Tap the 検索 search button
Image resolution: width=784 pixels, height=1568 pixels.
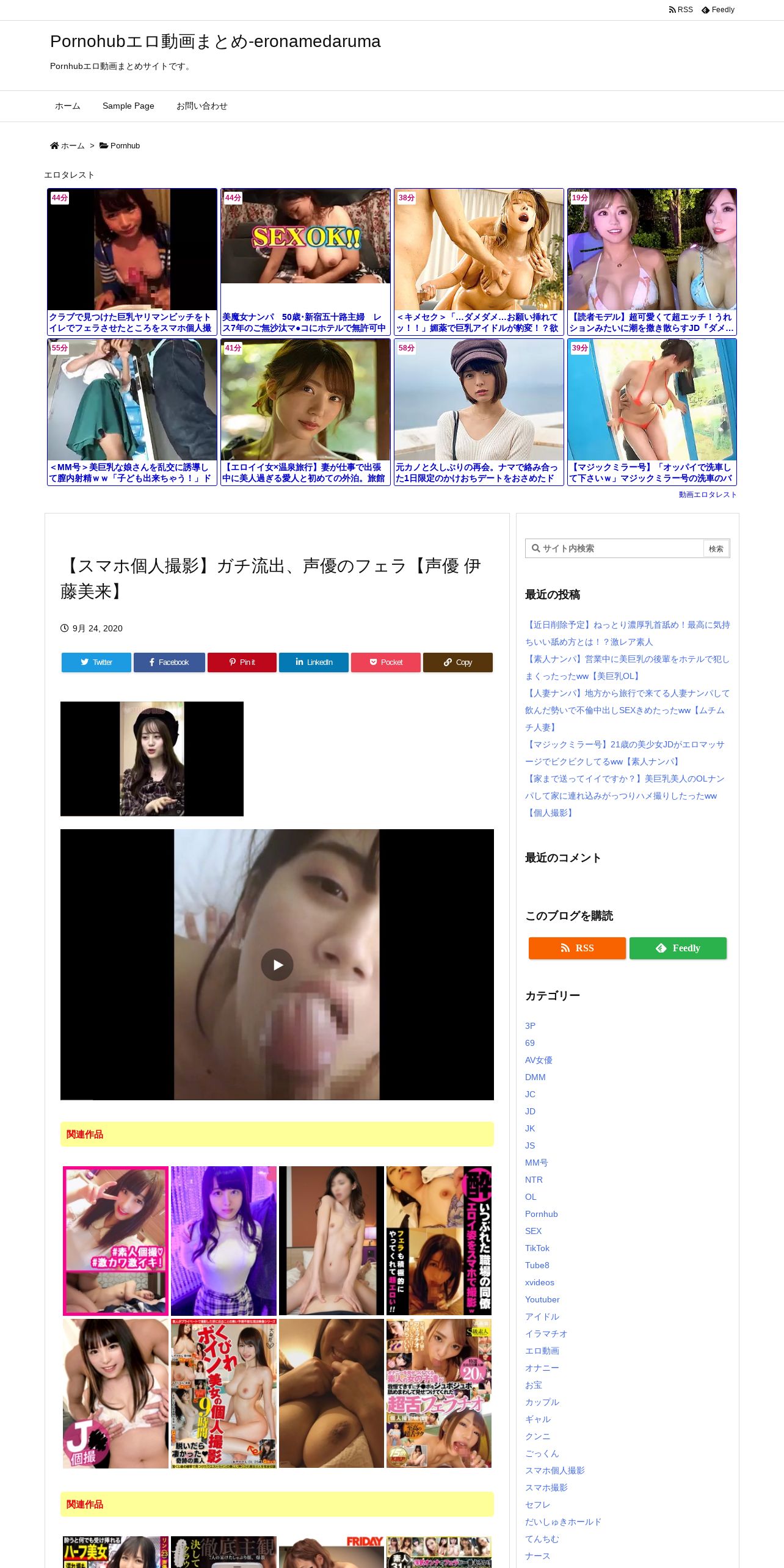point(716,549)
